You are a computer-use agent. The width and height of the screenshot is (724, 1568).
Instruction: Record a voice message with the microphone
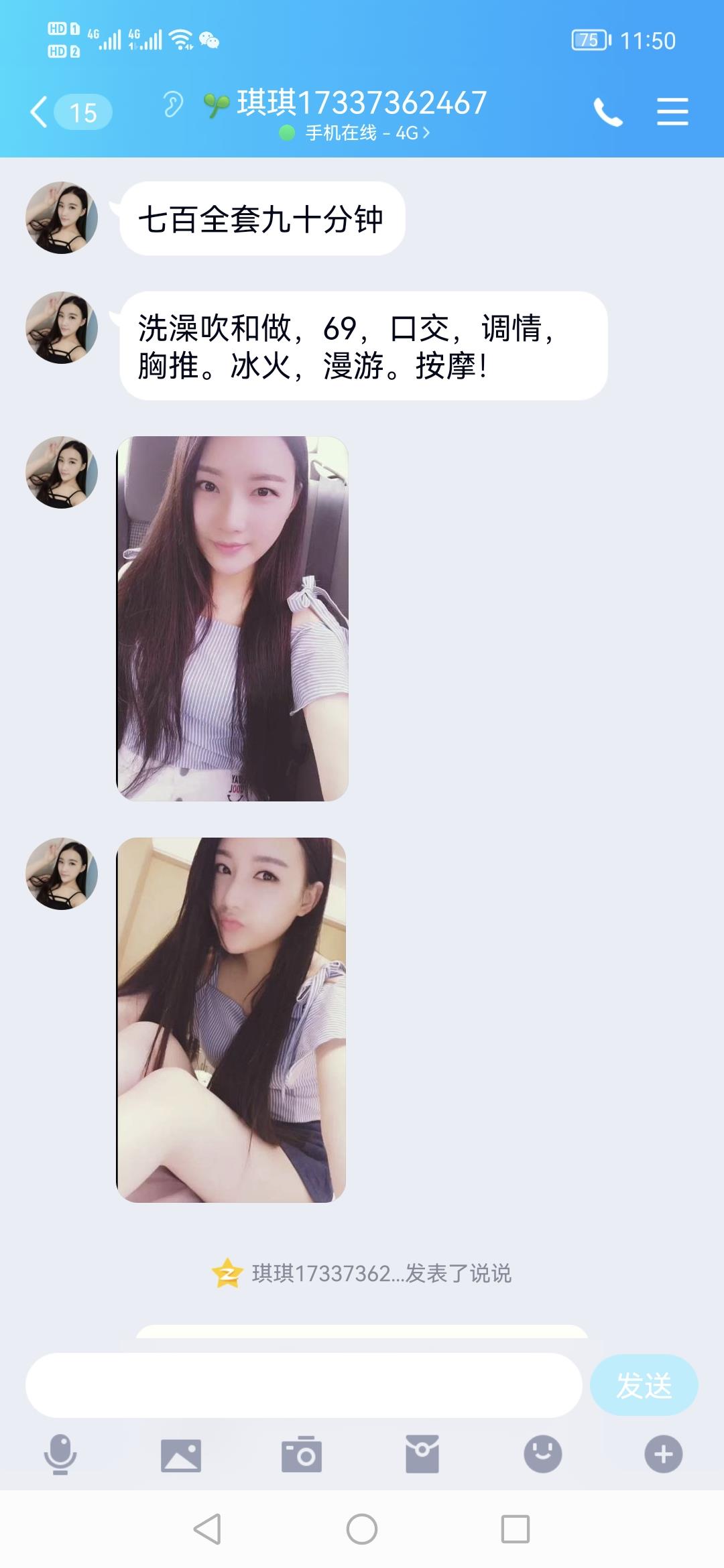[x=60, y=1455]
